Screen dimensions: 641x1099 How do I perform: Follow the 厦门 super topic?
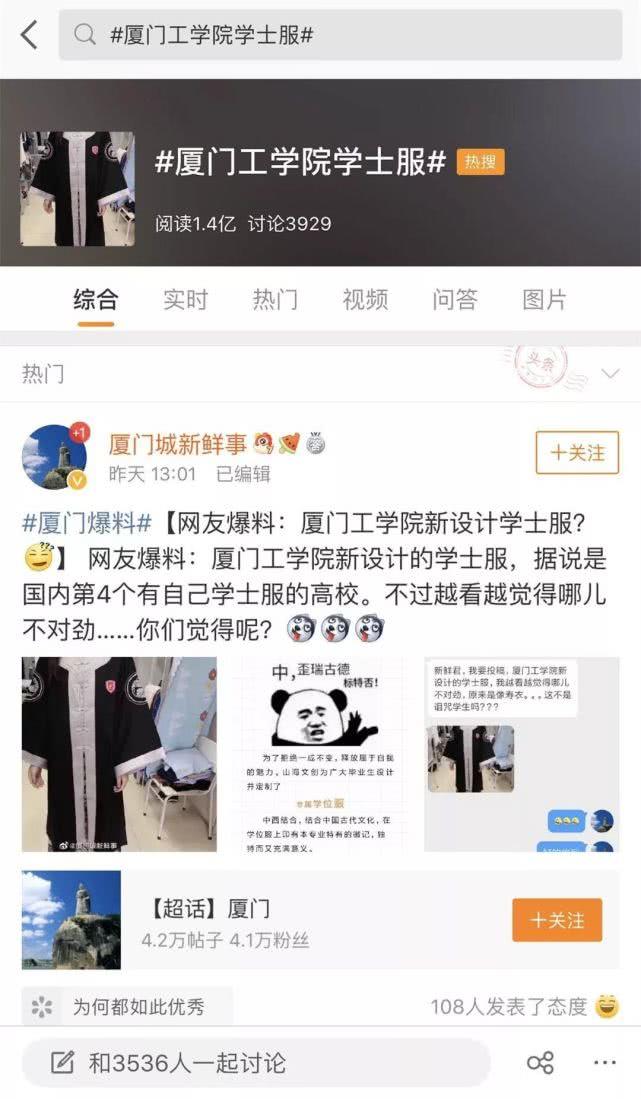click(557, 920)
